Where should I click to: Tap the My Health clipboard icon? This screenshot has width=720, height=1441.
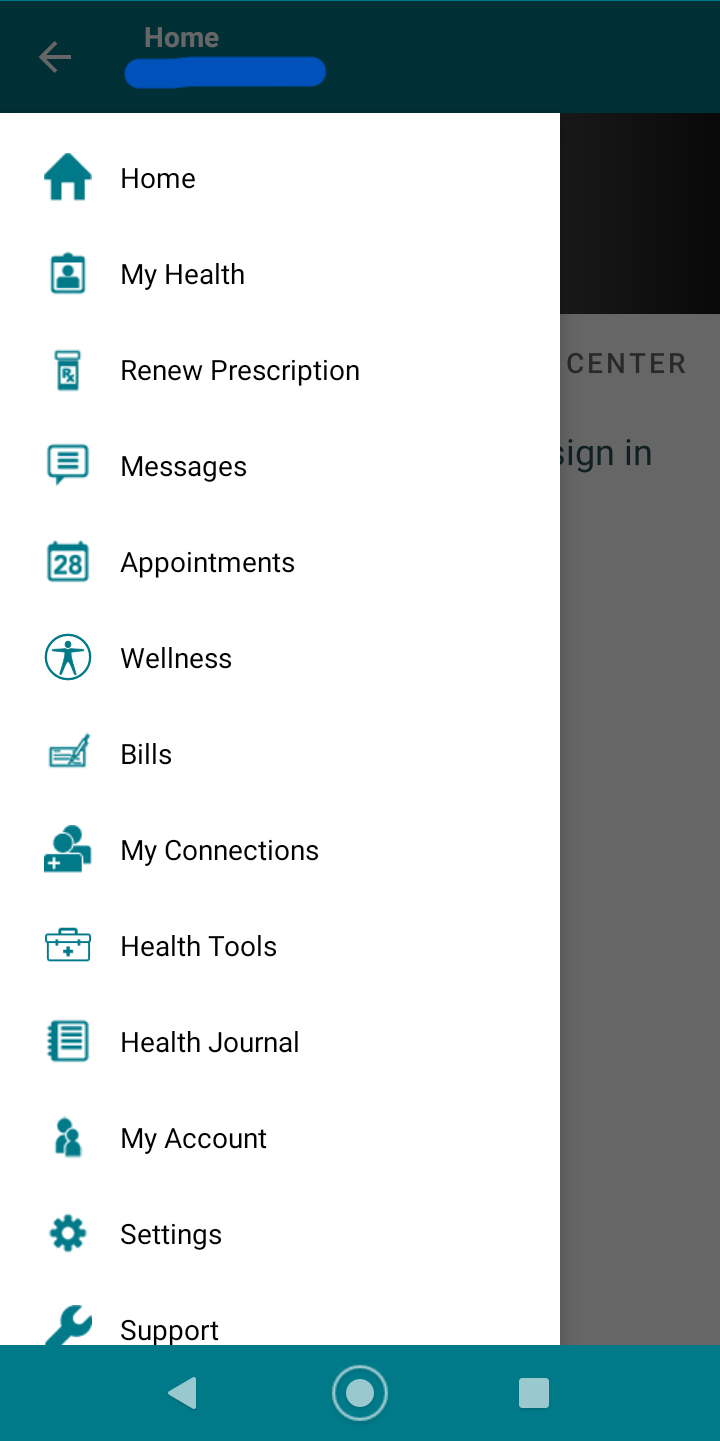(67, 273)
